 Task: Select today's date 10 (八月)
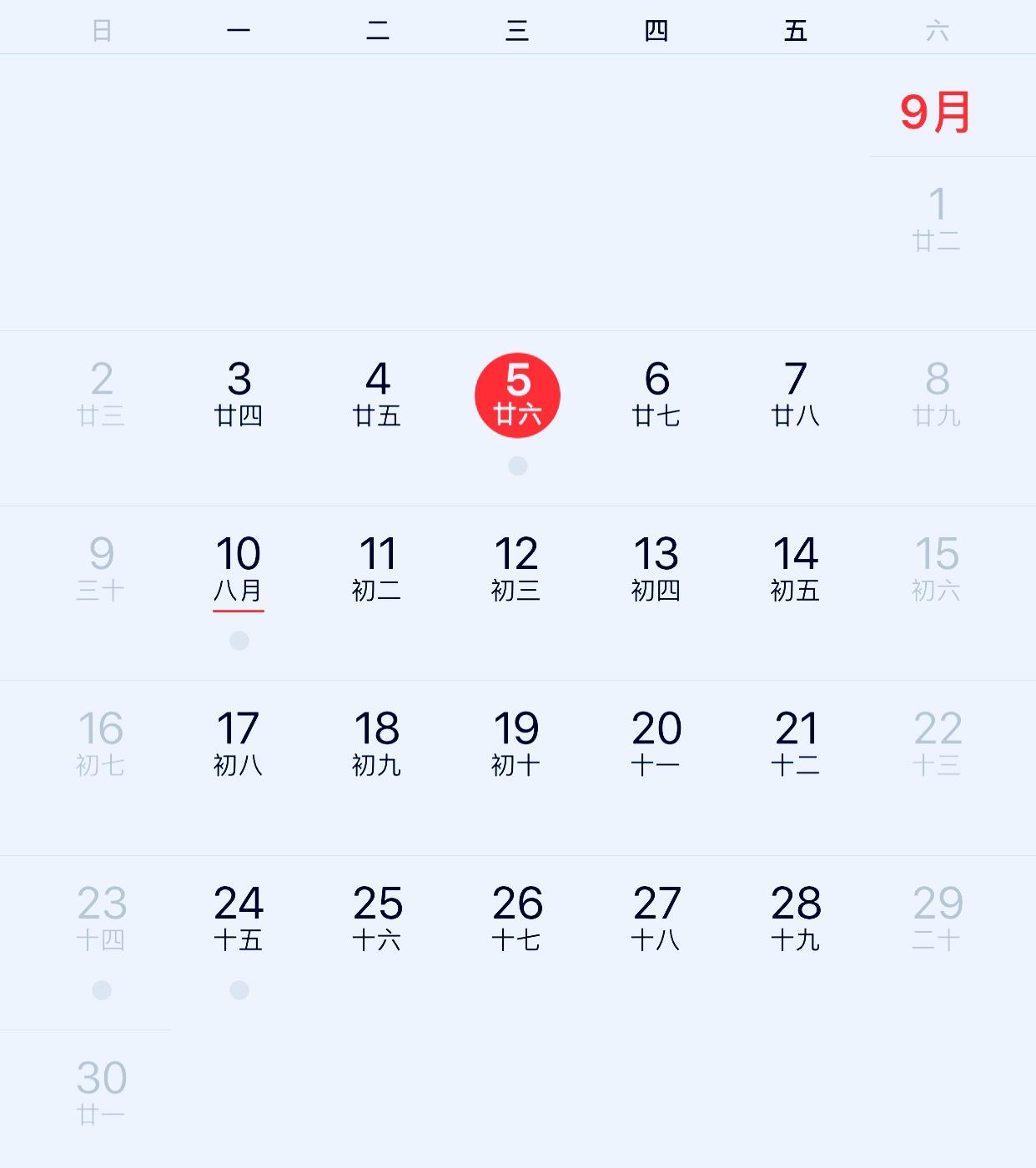(239, 567)
